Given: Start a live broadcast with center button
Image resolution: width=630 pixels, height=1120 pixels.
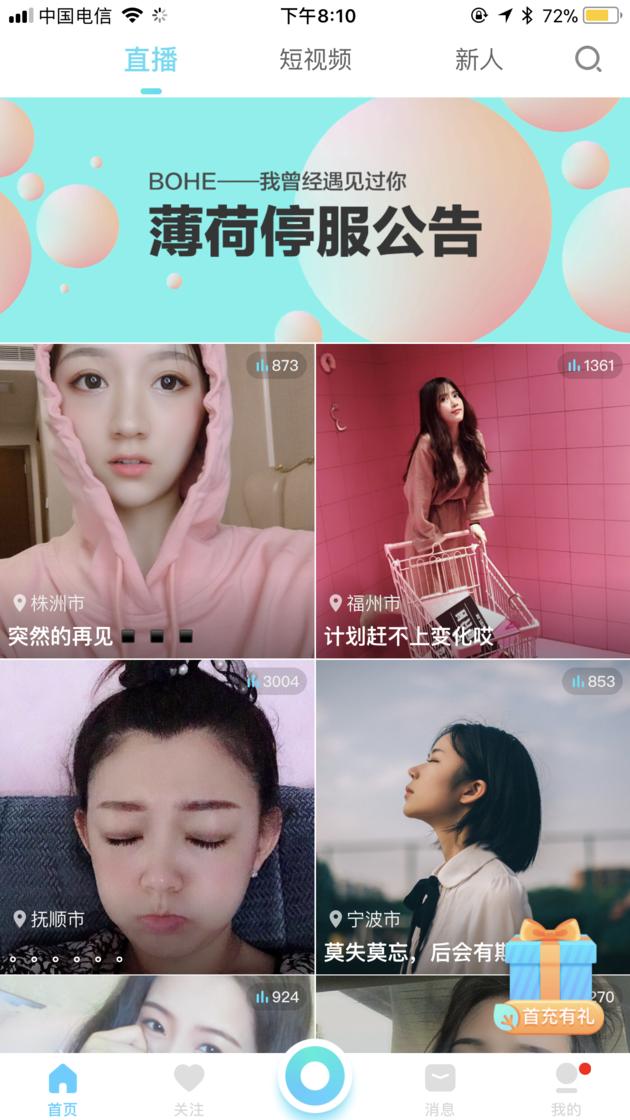Looking at the screenshot, I should [315, 1077].
